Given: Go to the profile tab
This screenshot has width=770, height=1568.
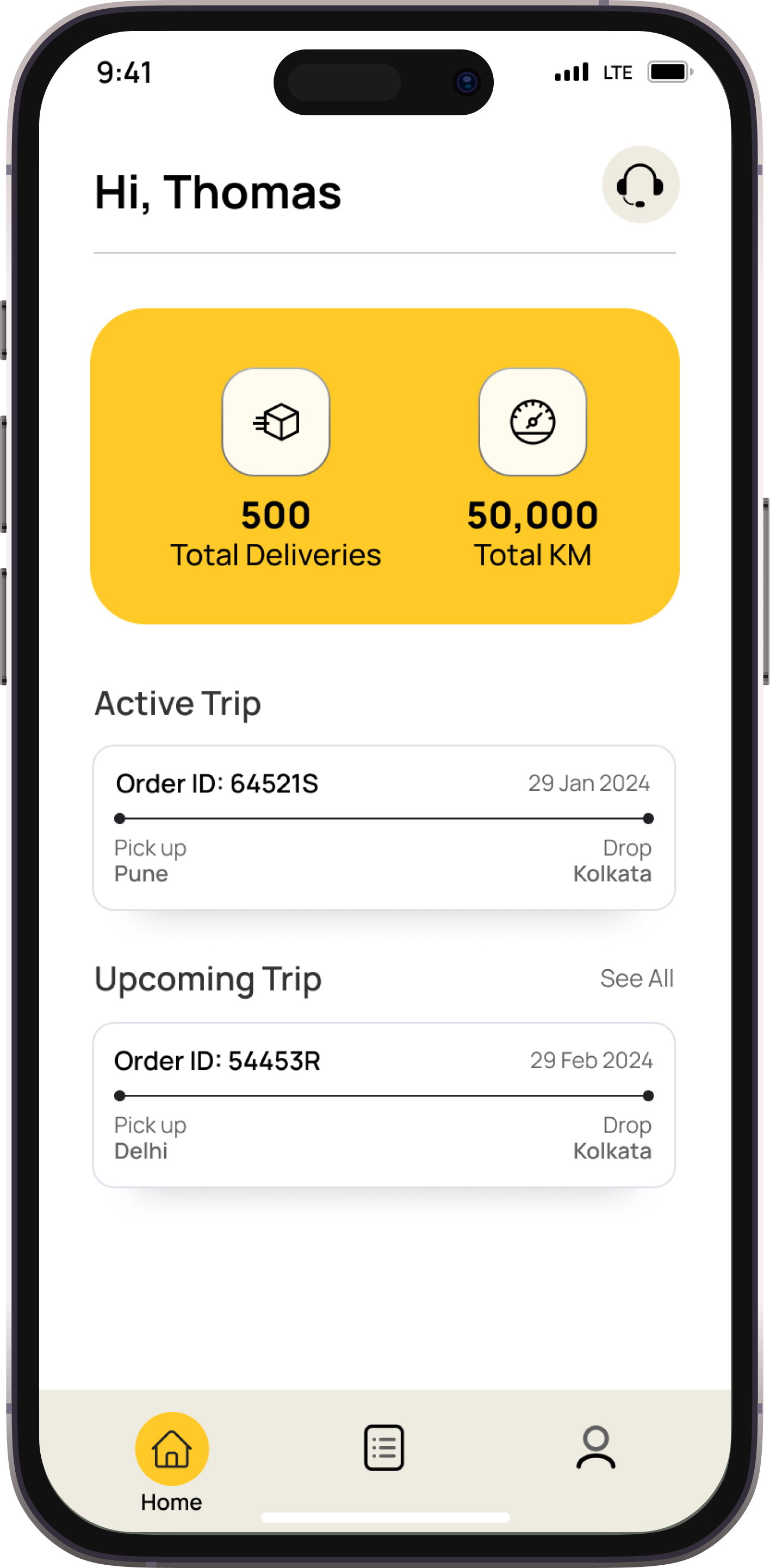Looking at the screenshot, I should tap(595, 1447).
